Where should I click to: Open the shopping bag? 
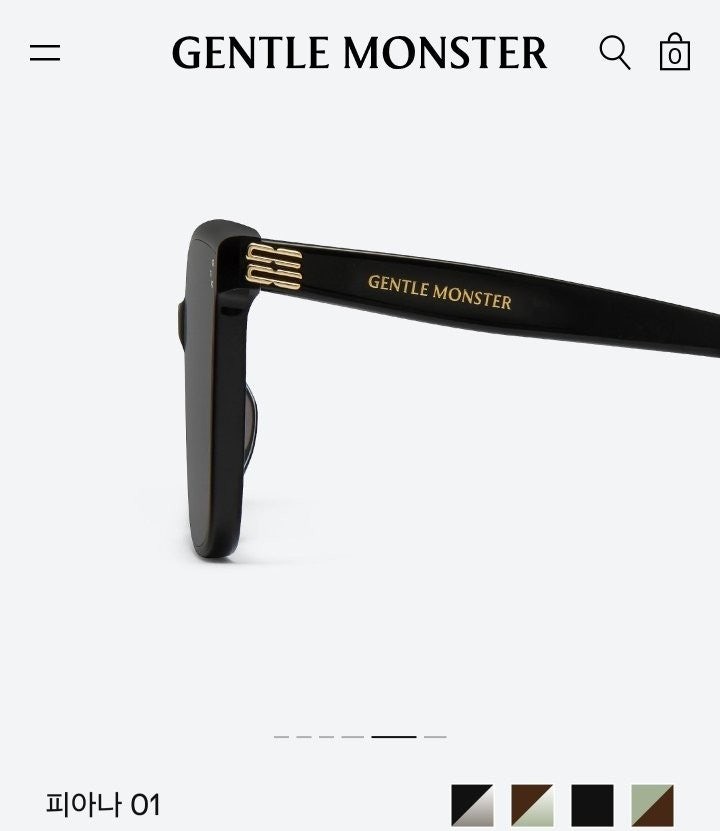tap(674, 52)
